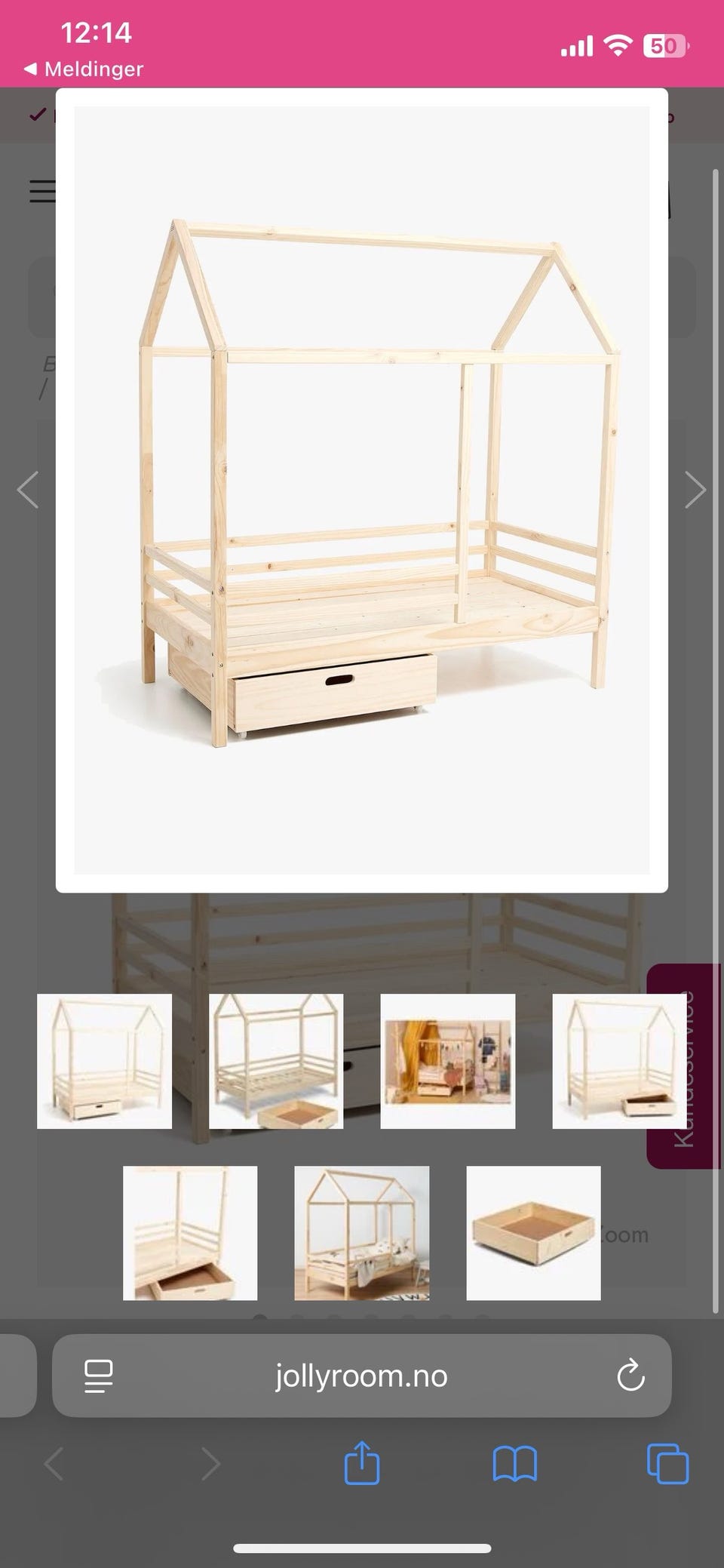Open Safari bookmarks
Image resolution: width=724 pixels, height=1568 pixels.
[x=514, y=1464]
